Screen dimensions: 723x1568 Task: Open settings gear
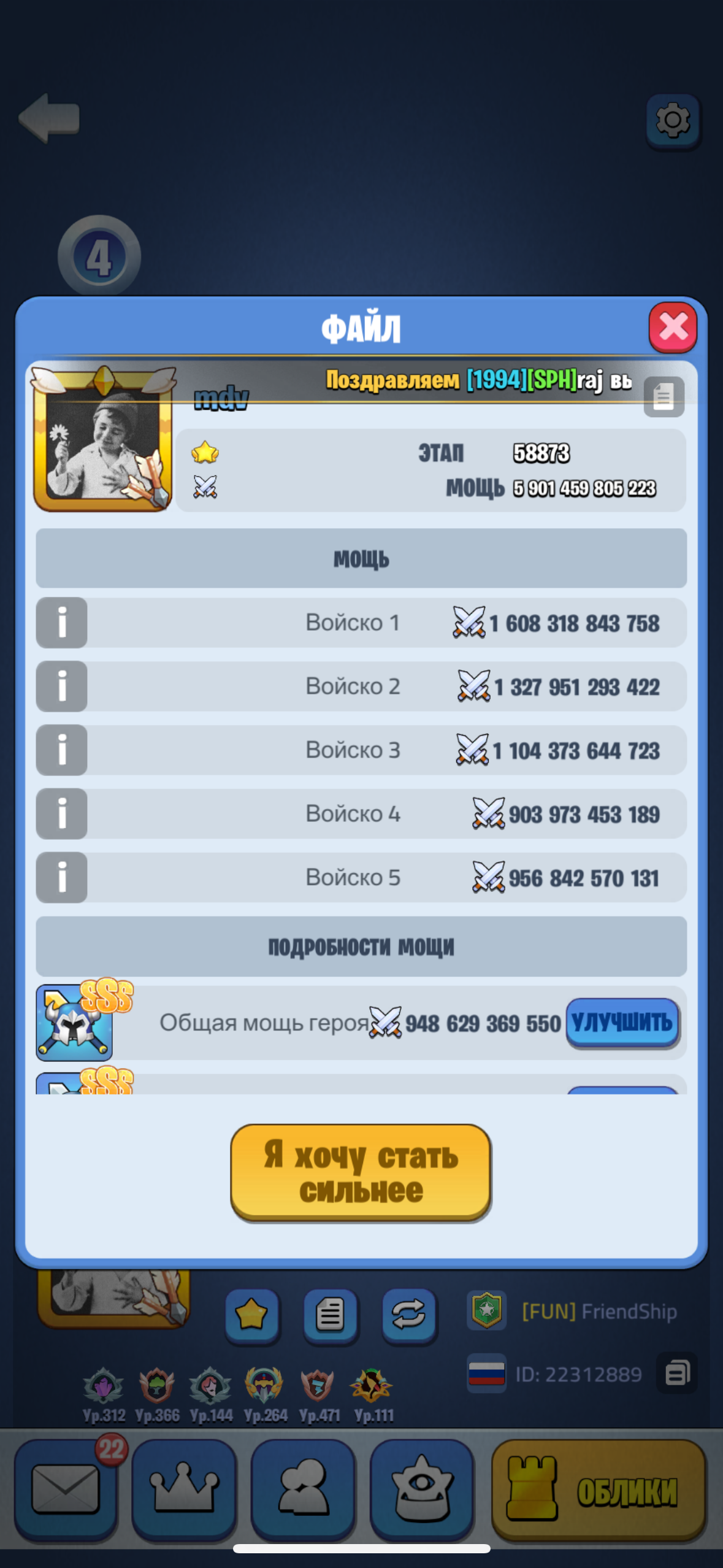point(673,120)
